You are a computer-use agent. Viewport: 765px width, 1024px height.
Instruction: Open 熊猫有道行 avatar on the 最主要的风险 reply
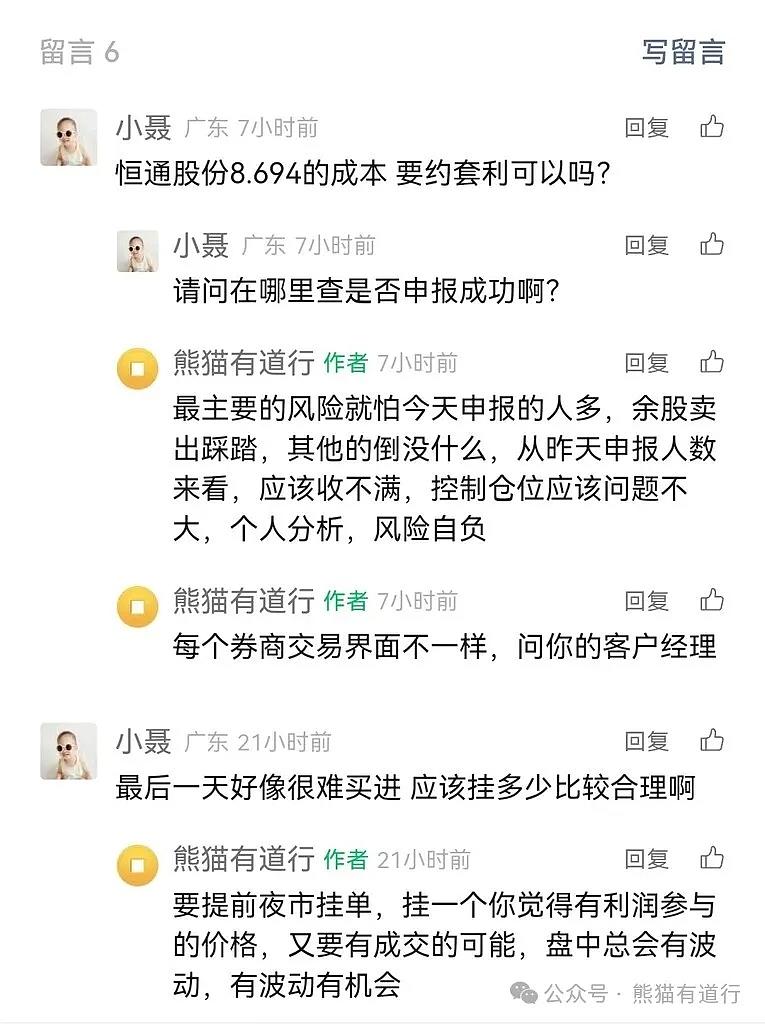pyautogui.click(x=137, y=369)
